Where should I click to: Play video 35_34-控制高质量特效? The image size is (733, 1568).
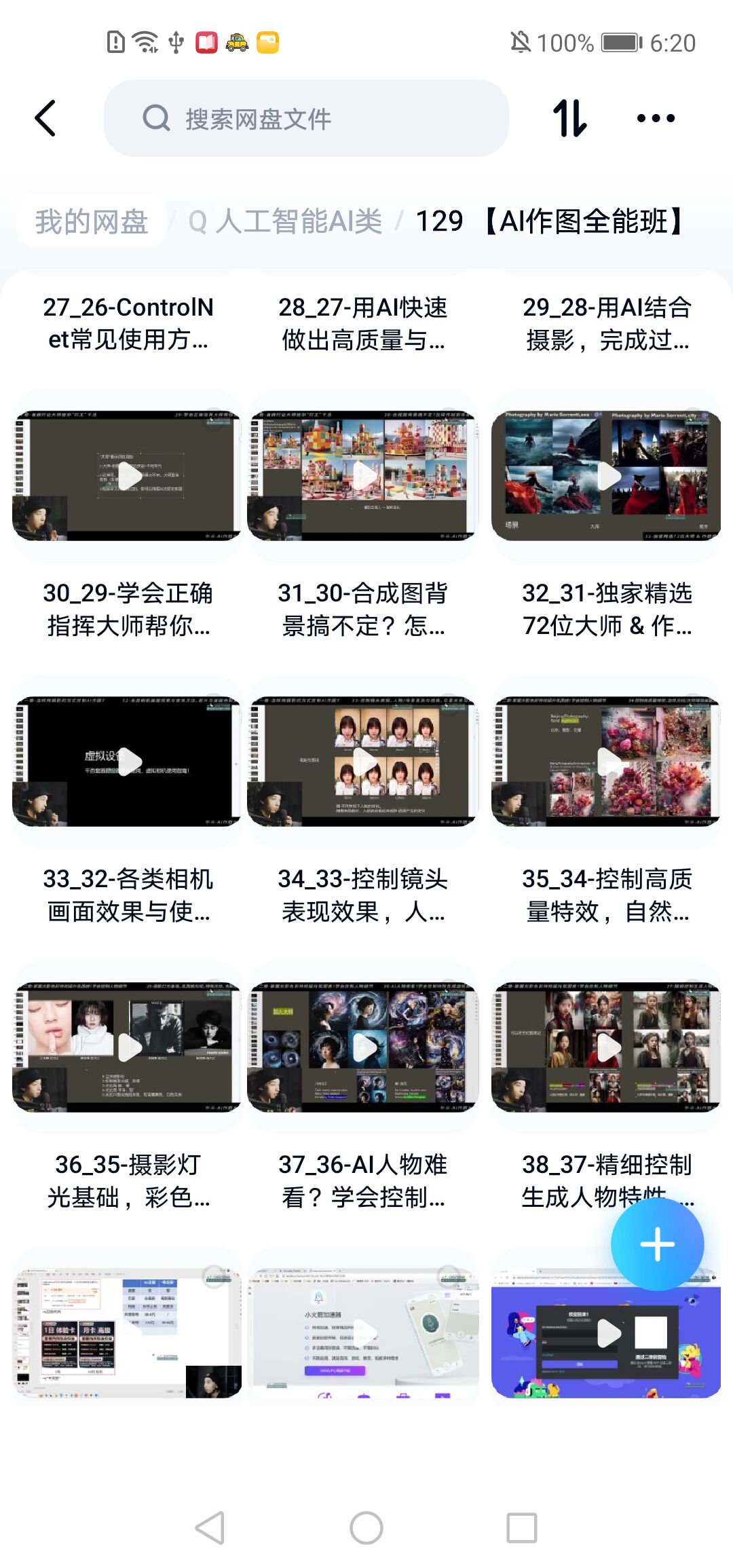tap(607, 762)
